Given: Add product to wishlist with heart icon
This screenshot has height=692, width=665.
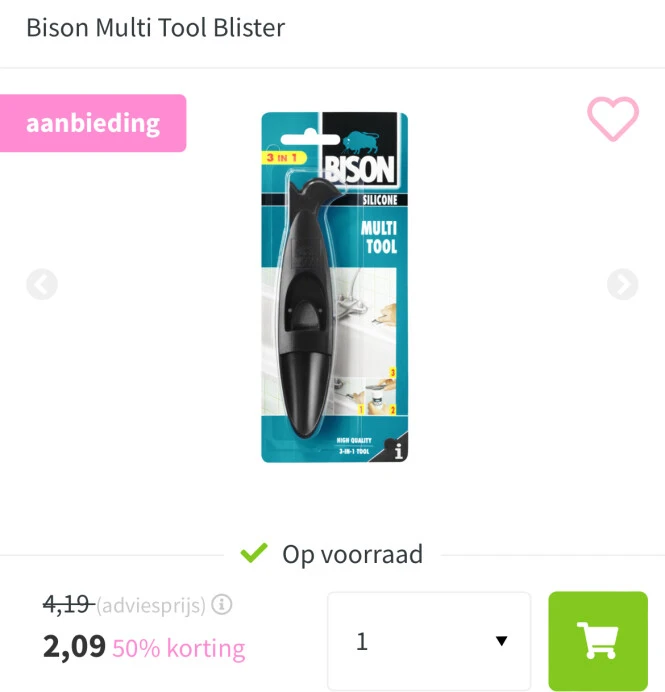Looking at the screenshot, I should coord(612,119).
